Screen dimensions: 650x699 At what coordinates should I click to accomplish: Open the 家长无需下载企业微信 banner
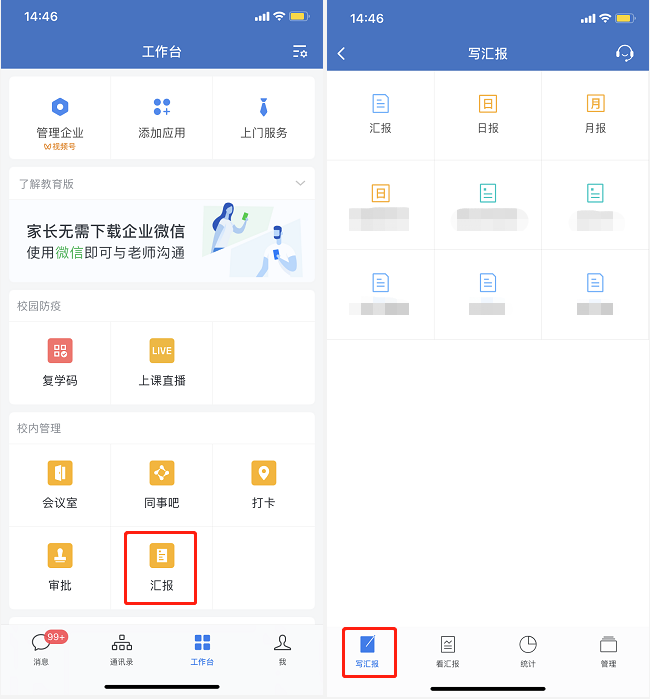162,240
